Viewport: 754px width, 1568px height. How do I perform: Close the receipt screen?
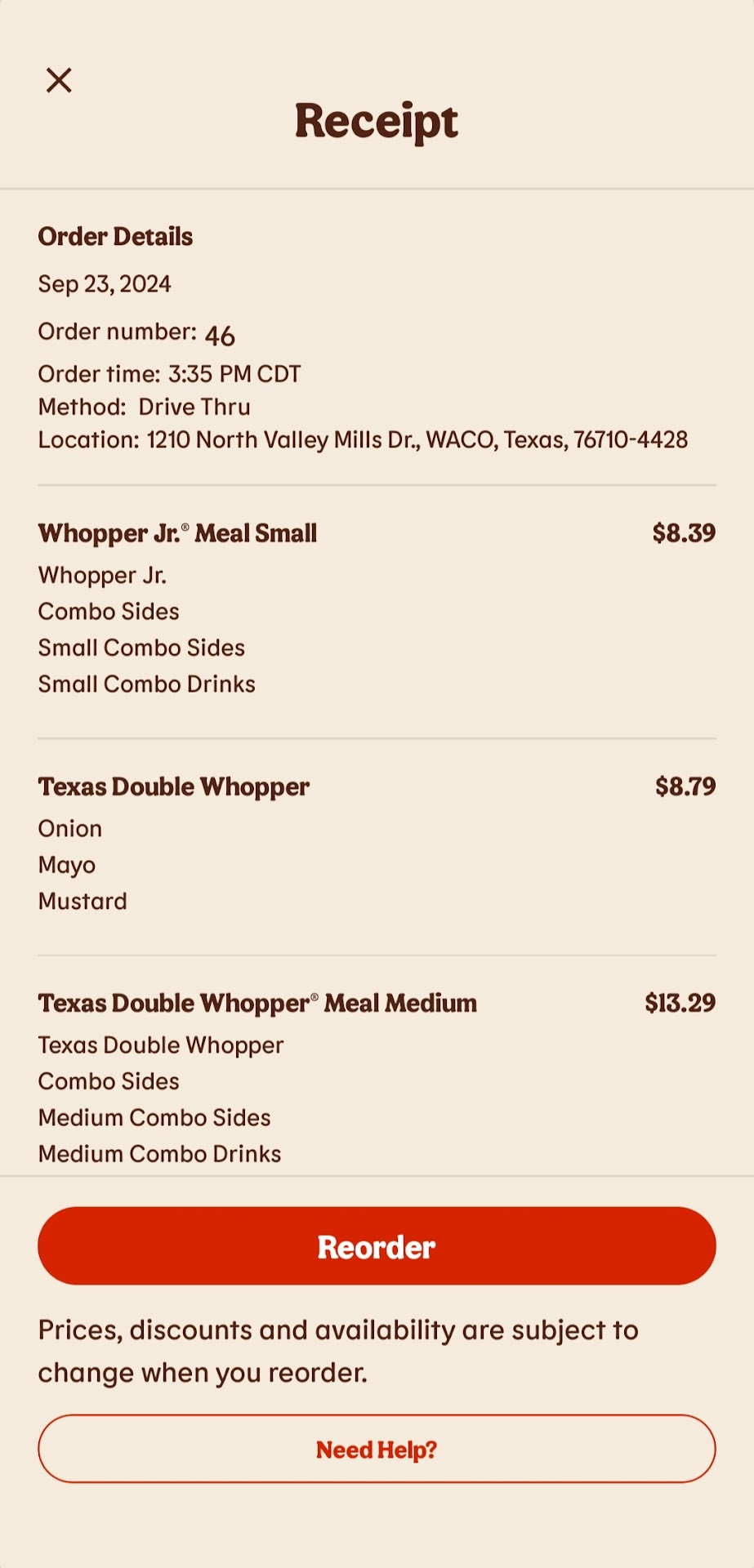click(59, 80)
